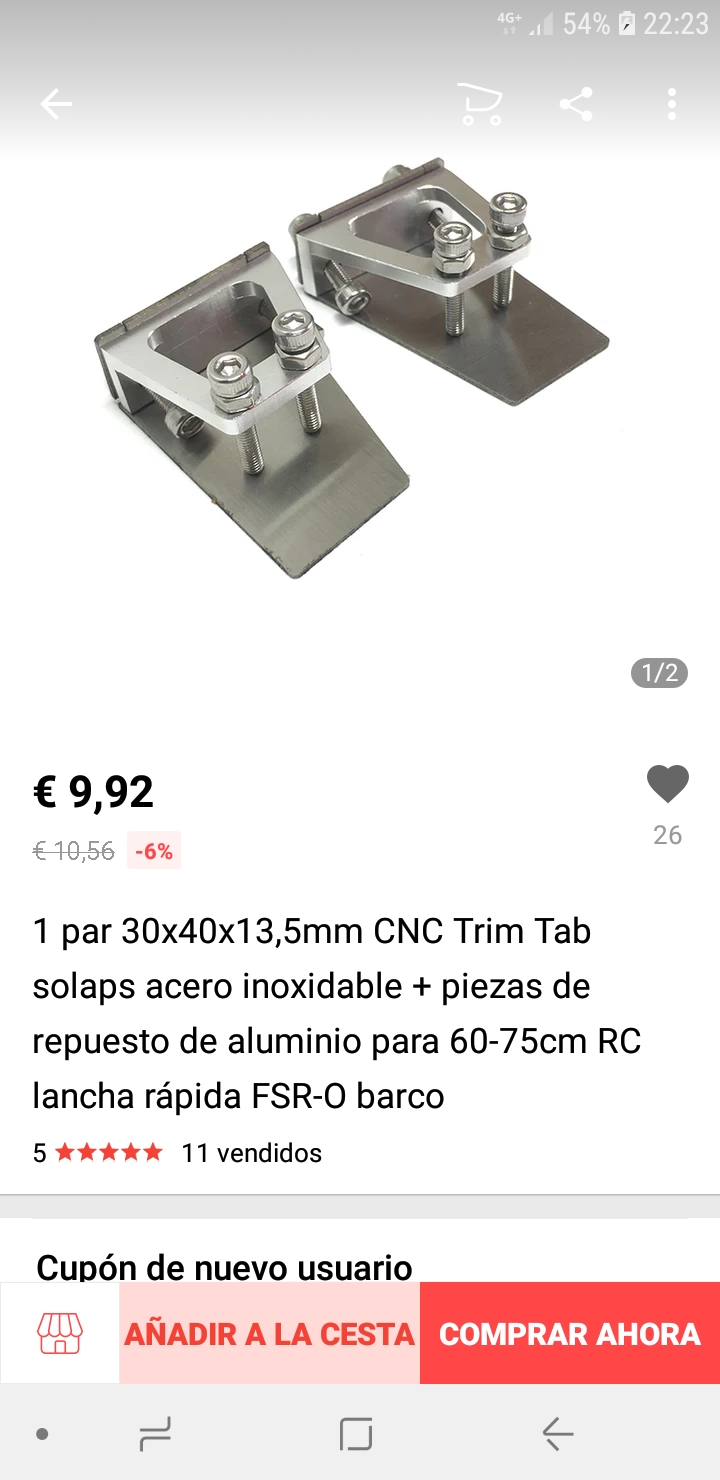Share this product
This screenshot has width=720, height=1480.
[576, 104]
